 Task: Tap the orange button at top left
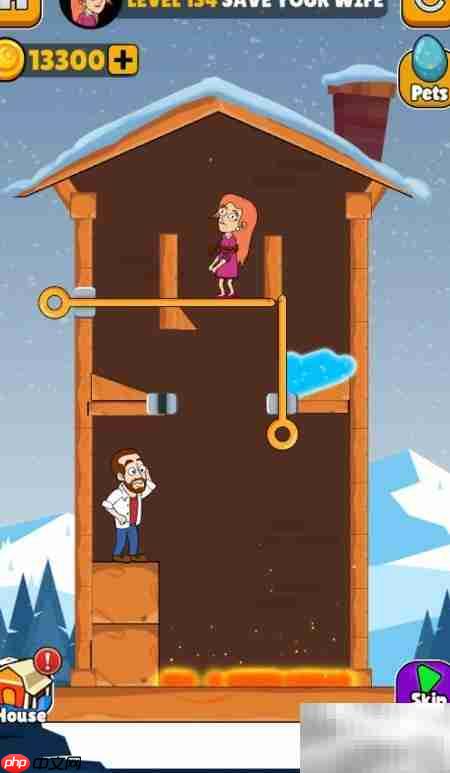point(19,10)
